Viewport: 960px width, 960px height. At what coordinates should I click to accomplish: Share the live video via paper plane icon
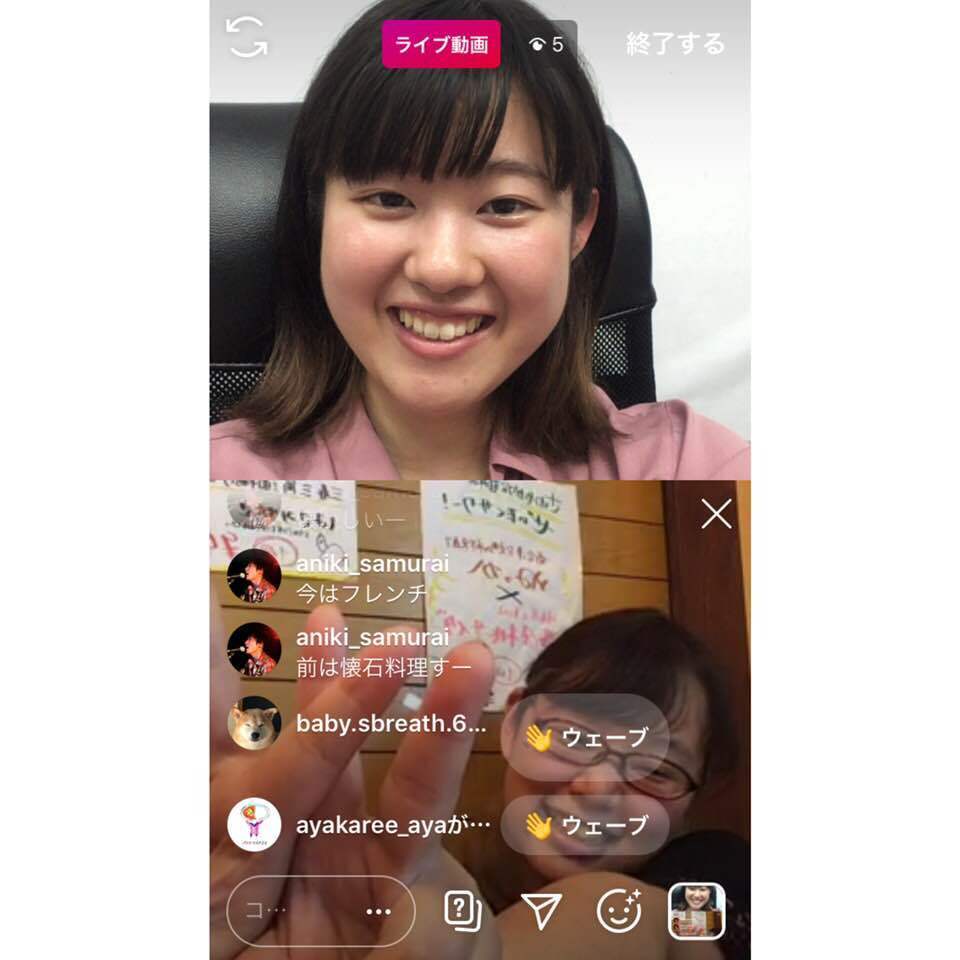click(541, 910)
